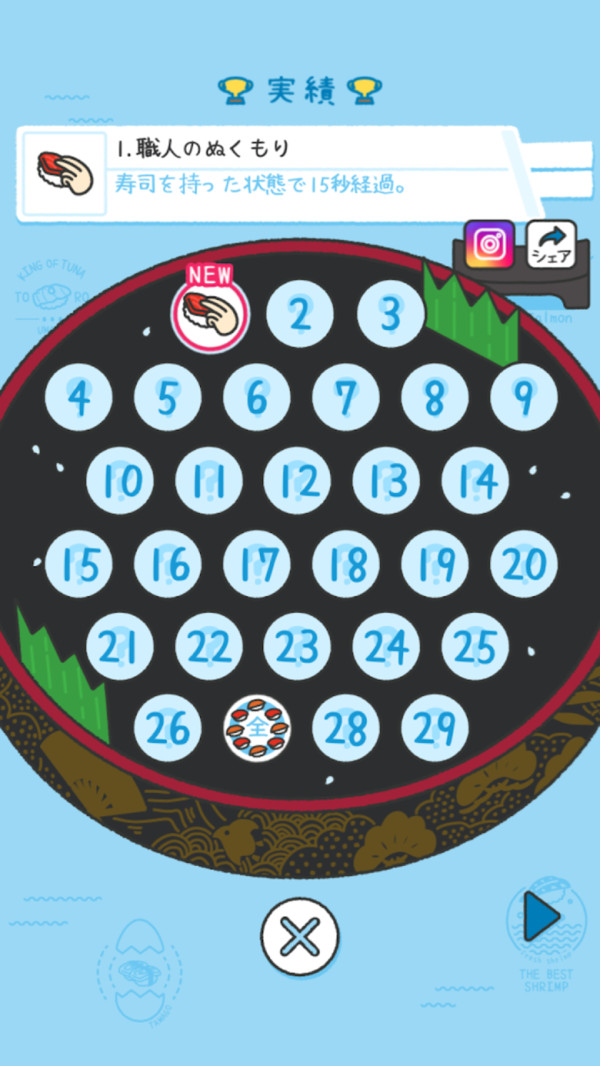Select locked achievement number 2
Screen dimensions: 600x1066
click(299, 314)
